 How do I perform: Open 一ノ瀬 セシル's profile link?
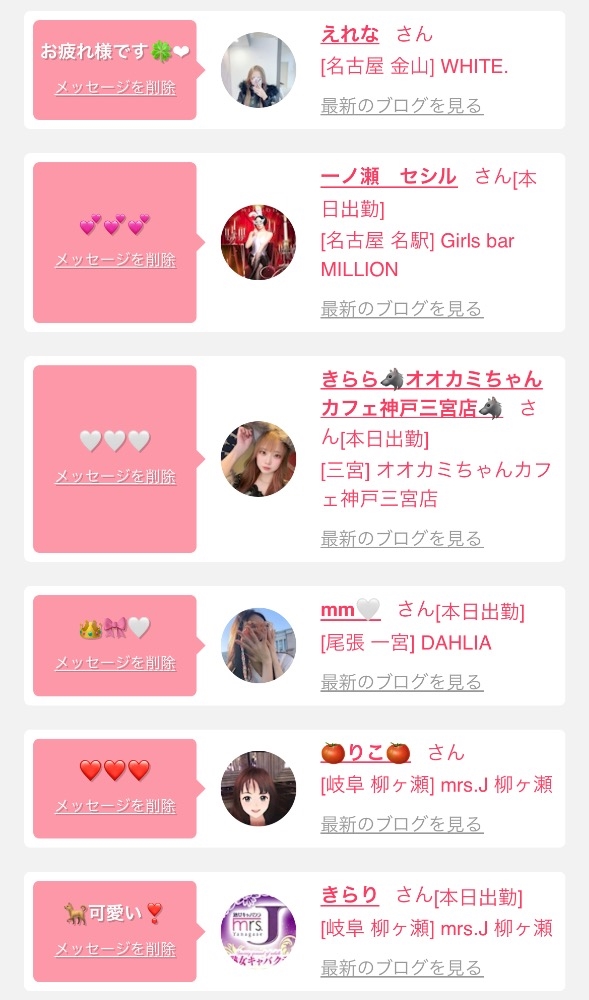click(389, 177)
